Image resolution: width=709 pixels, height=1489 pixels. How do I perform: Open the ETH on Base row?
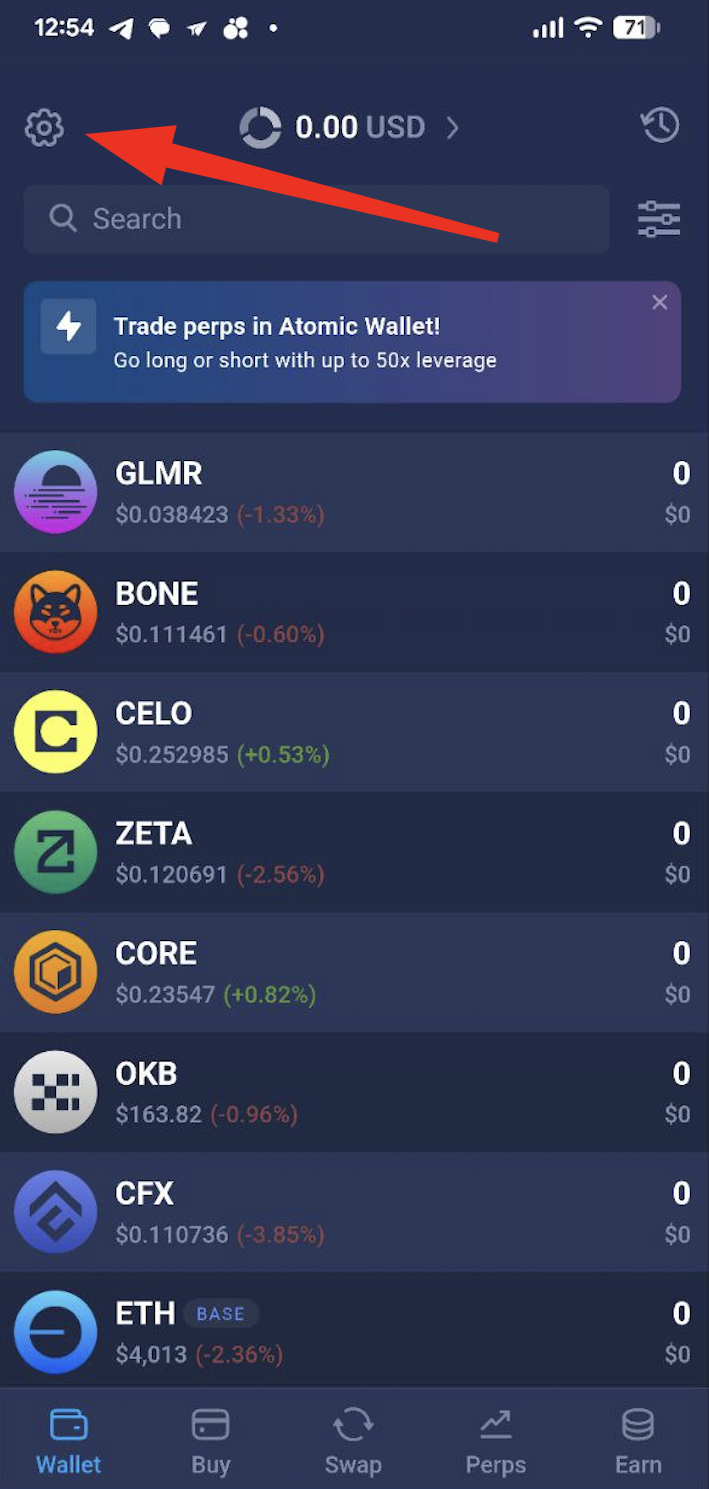coord(354,1332)
